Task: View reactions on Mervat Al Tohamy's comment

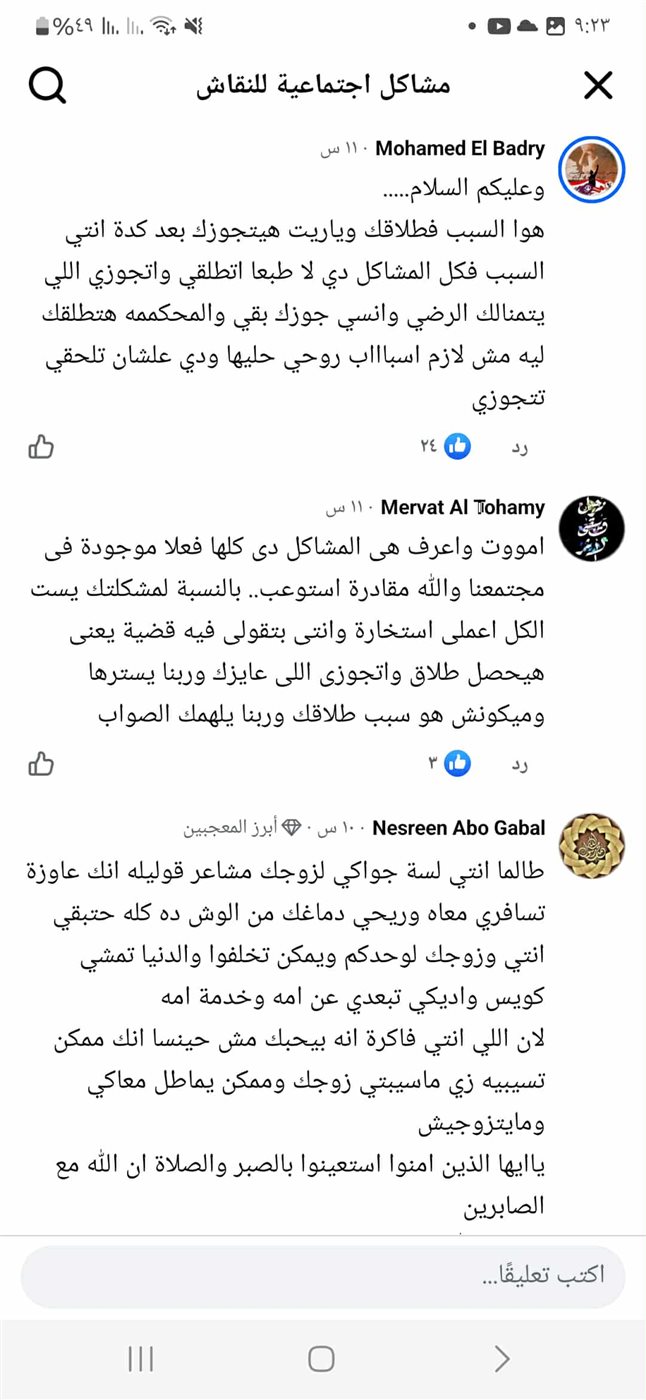Action: click(449, 765)
